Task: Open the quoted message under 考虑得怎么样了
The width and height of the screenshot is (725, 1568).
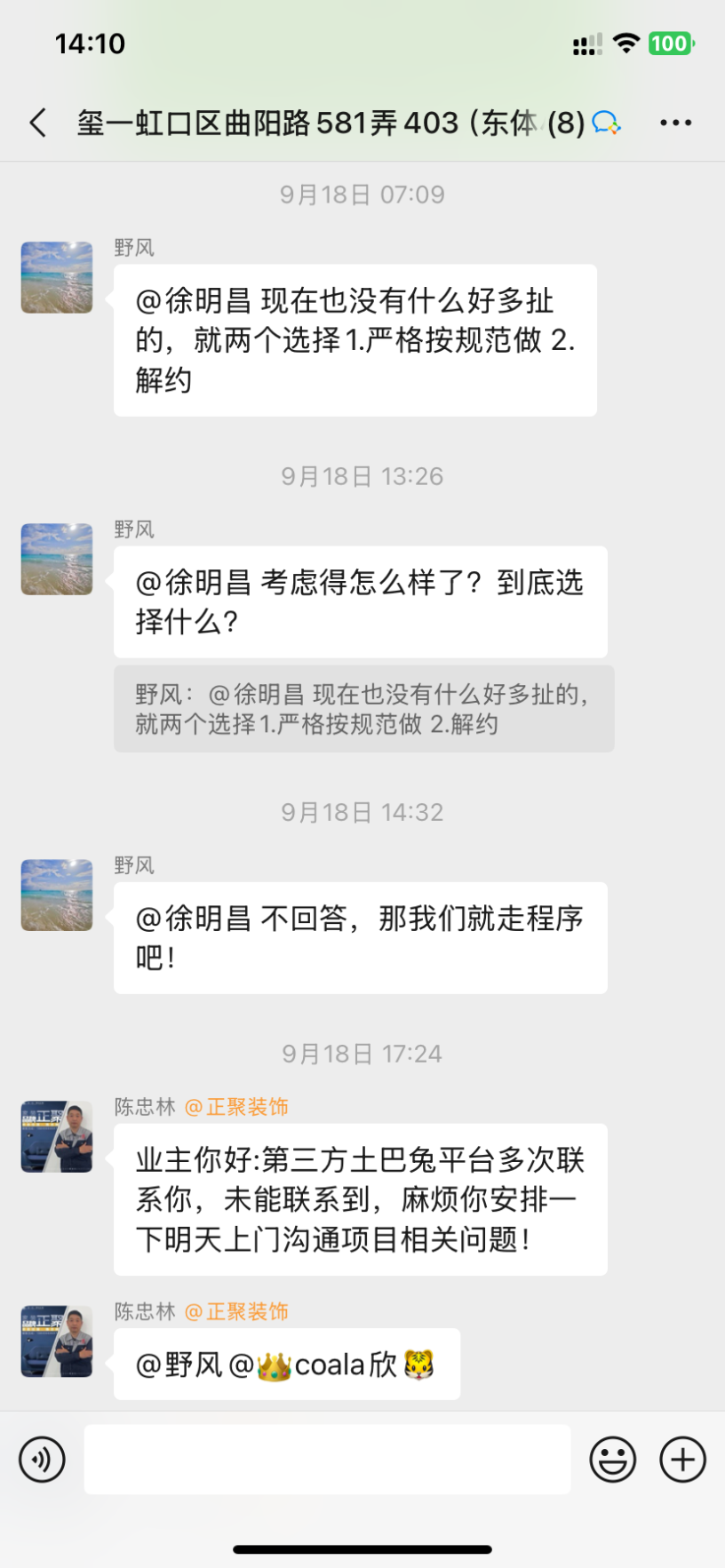Action: coord(363,709)
